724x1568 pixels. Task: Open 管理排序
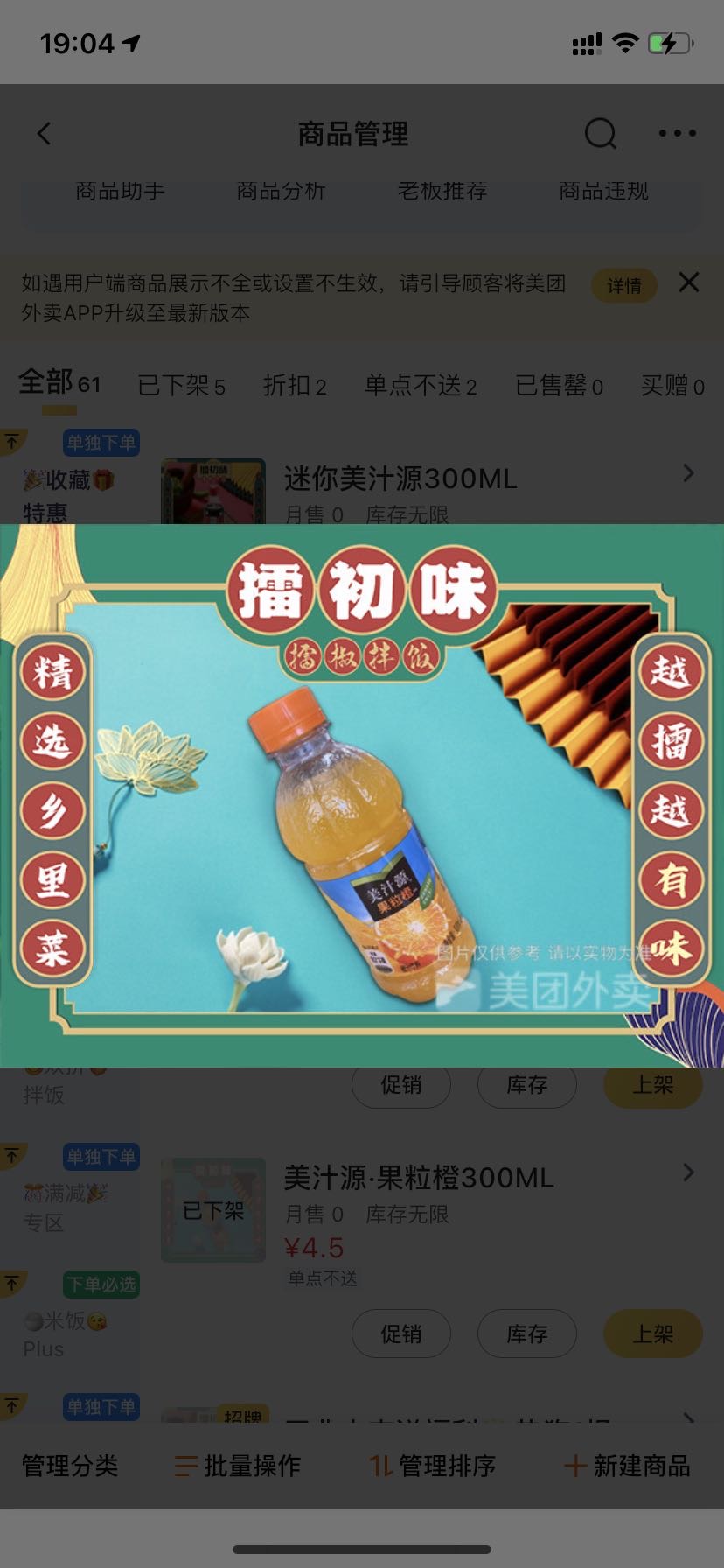(433, 1466)
